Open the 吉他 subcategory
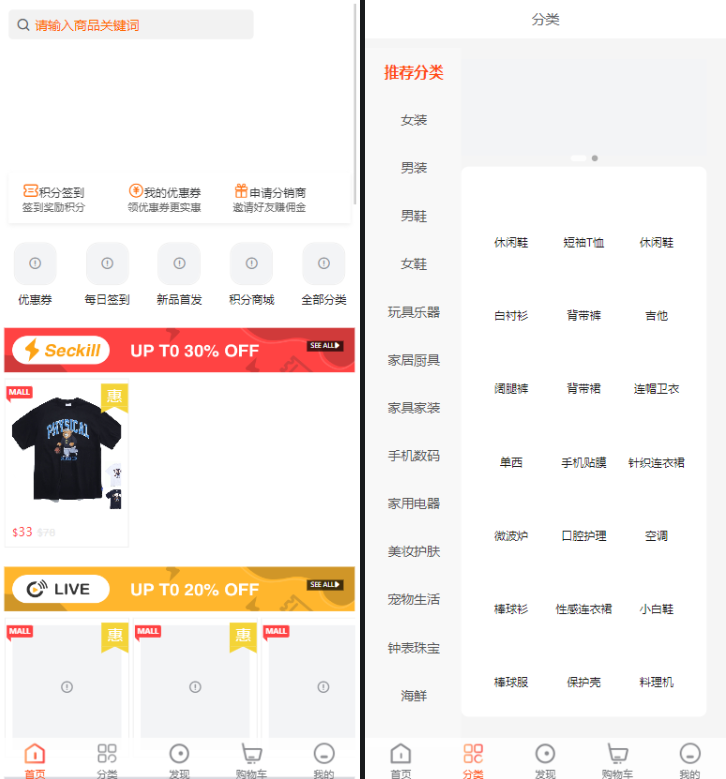 (656, 316)
